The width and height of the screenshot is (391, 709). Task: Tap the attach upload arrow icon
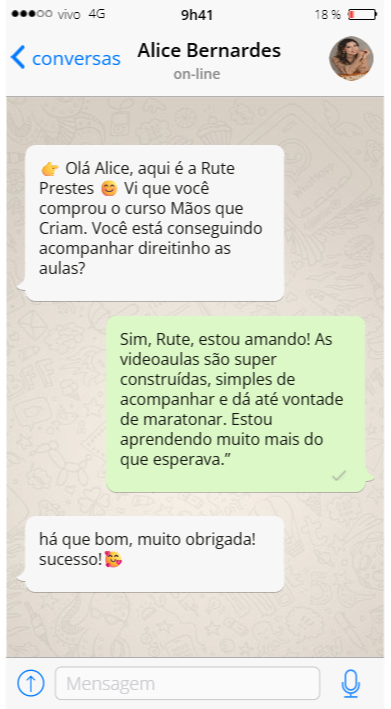[31, 683]
